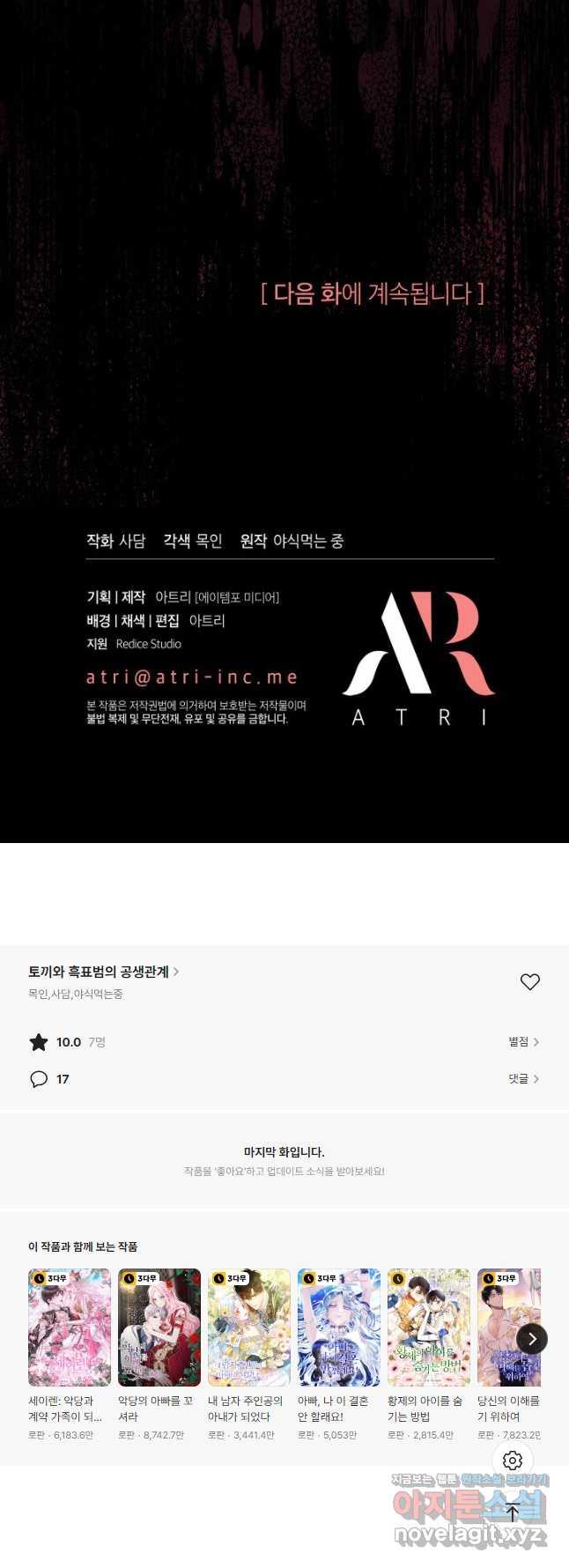Open the 황제의 아이를 숨기는 방법 recommendation
The width and height of the screenshot is (569, 1568).
coord(429,1328)
